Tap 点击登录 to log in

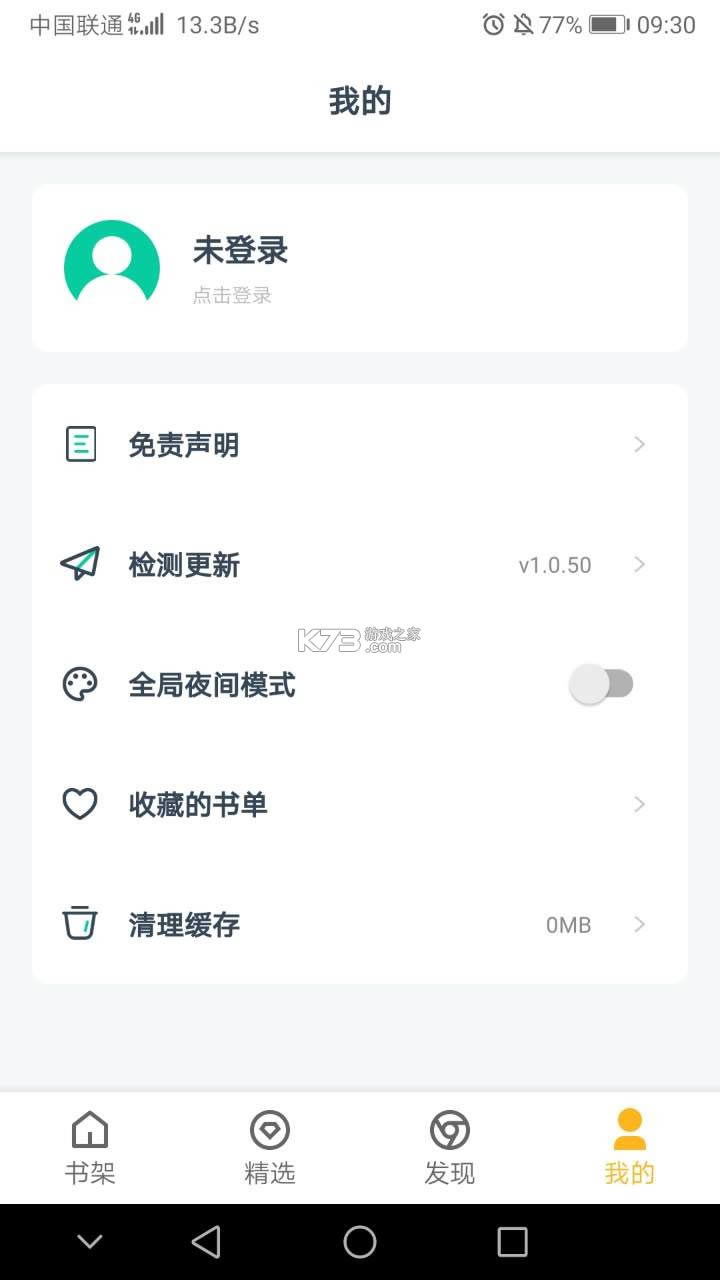tap(232, 295)
